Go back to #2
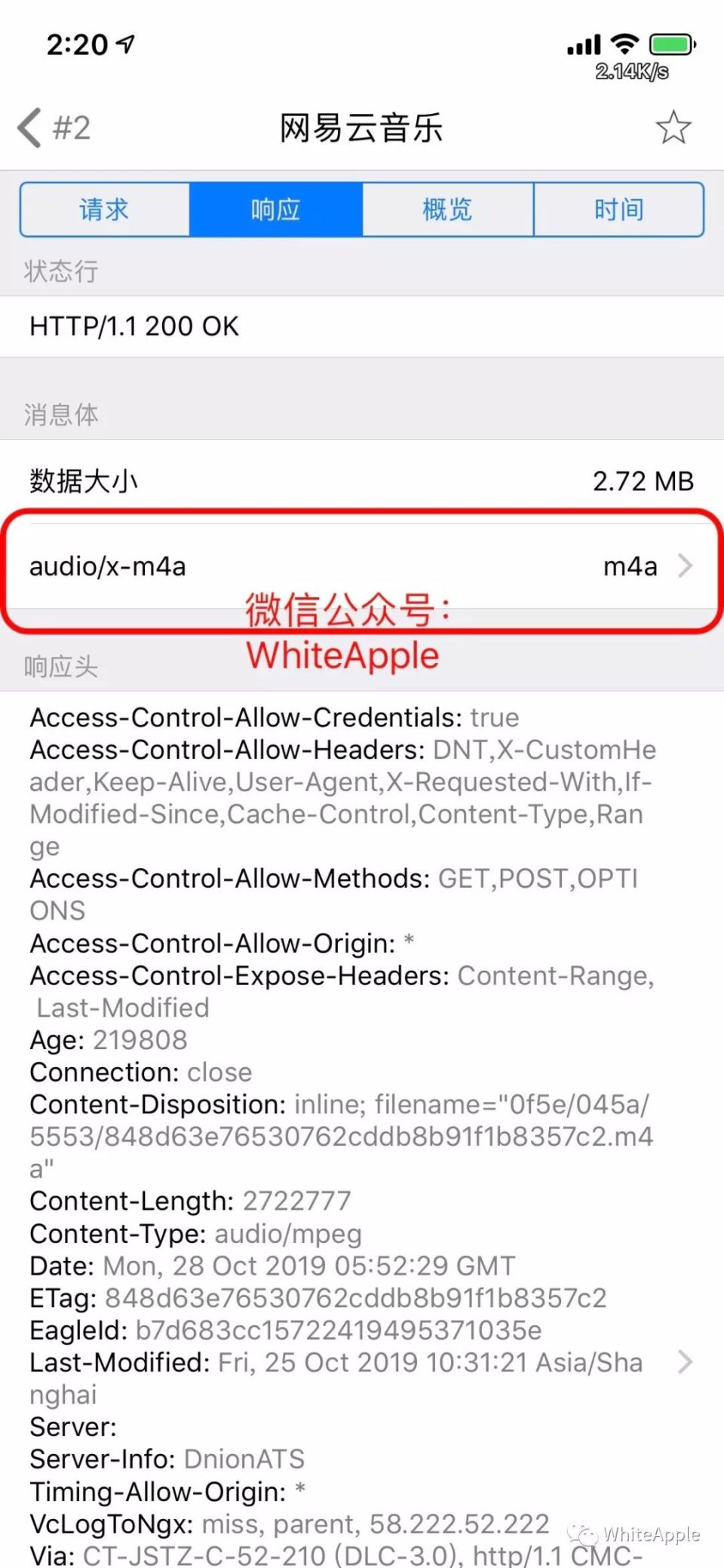 (x=54, y=127)
